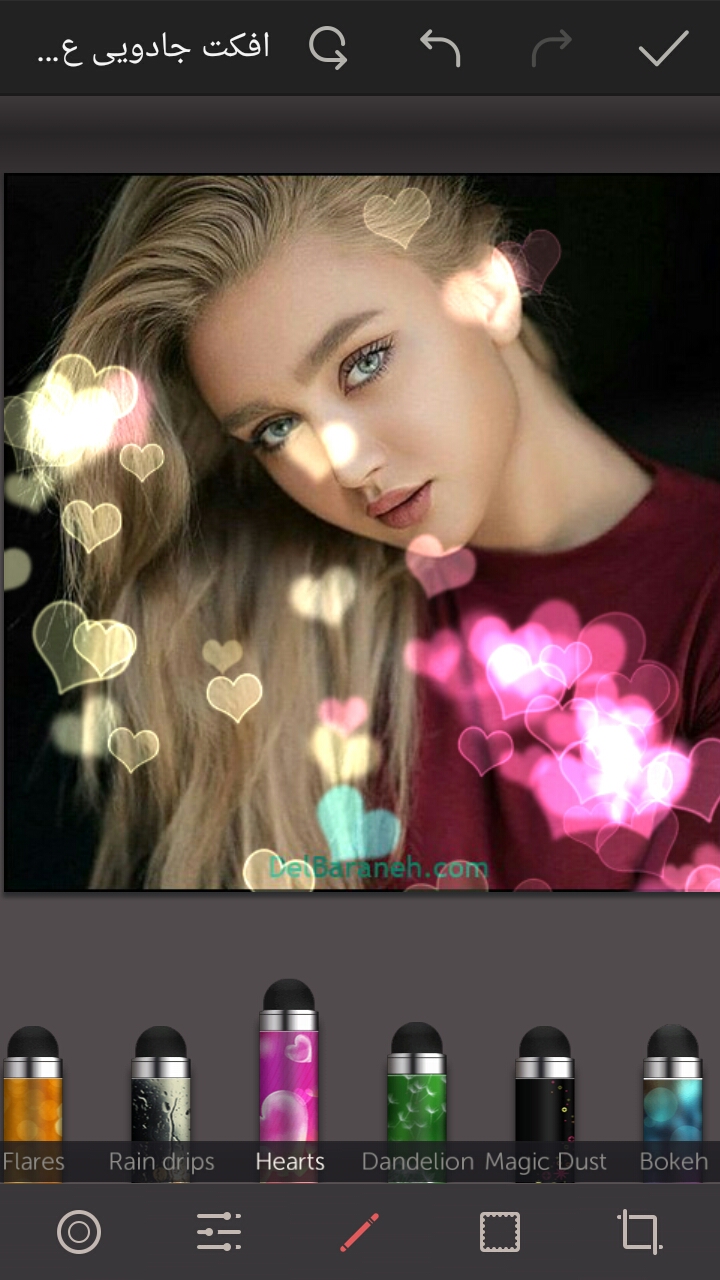Undo the last brush stroke
This screenshot has height=1280, width=720.
pos(440,48)
